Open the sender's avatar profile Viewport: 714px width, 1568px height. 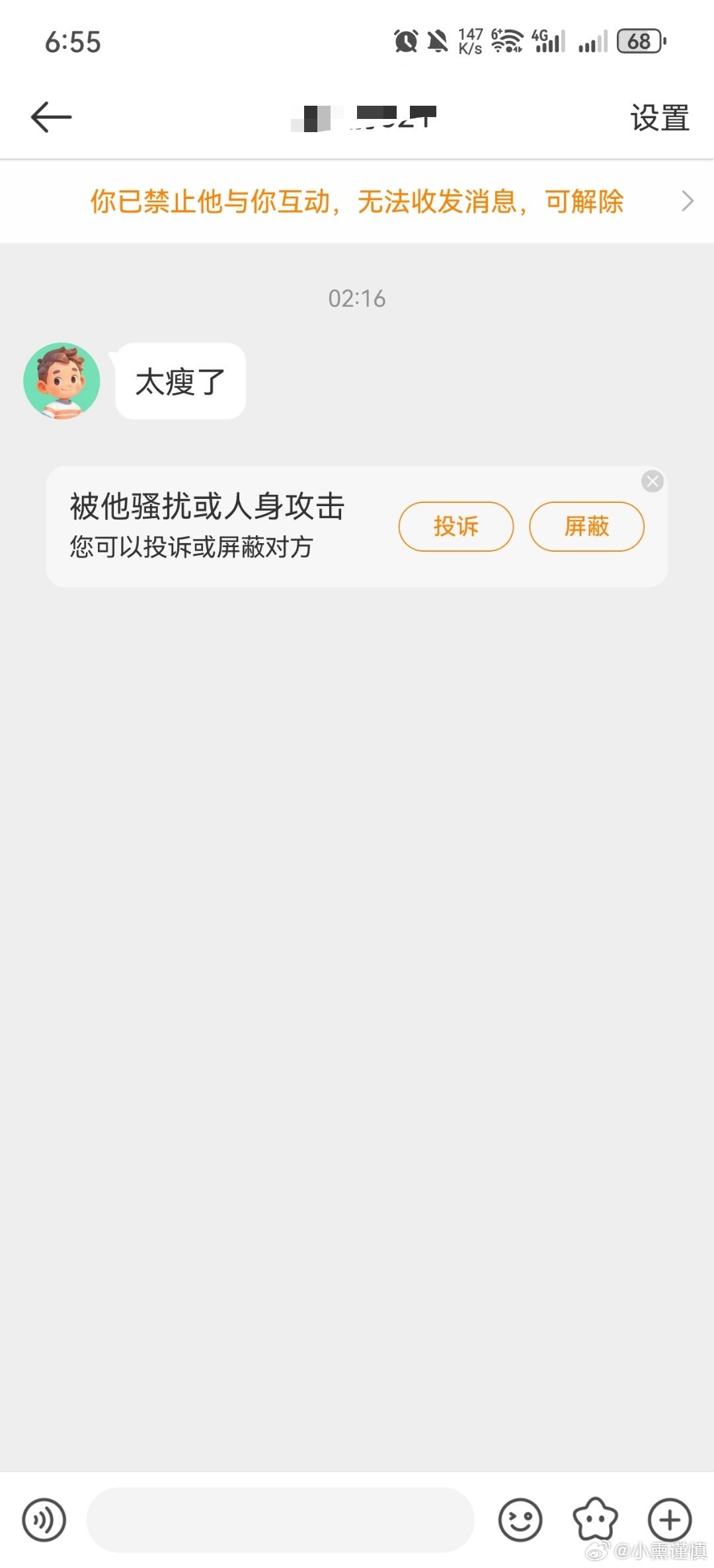point(61,381)
